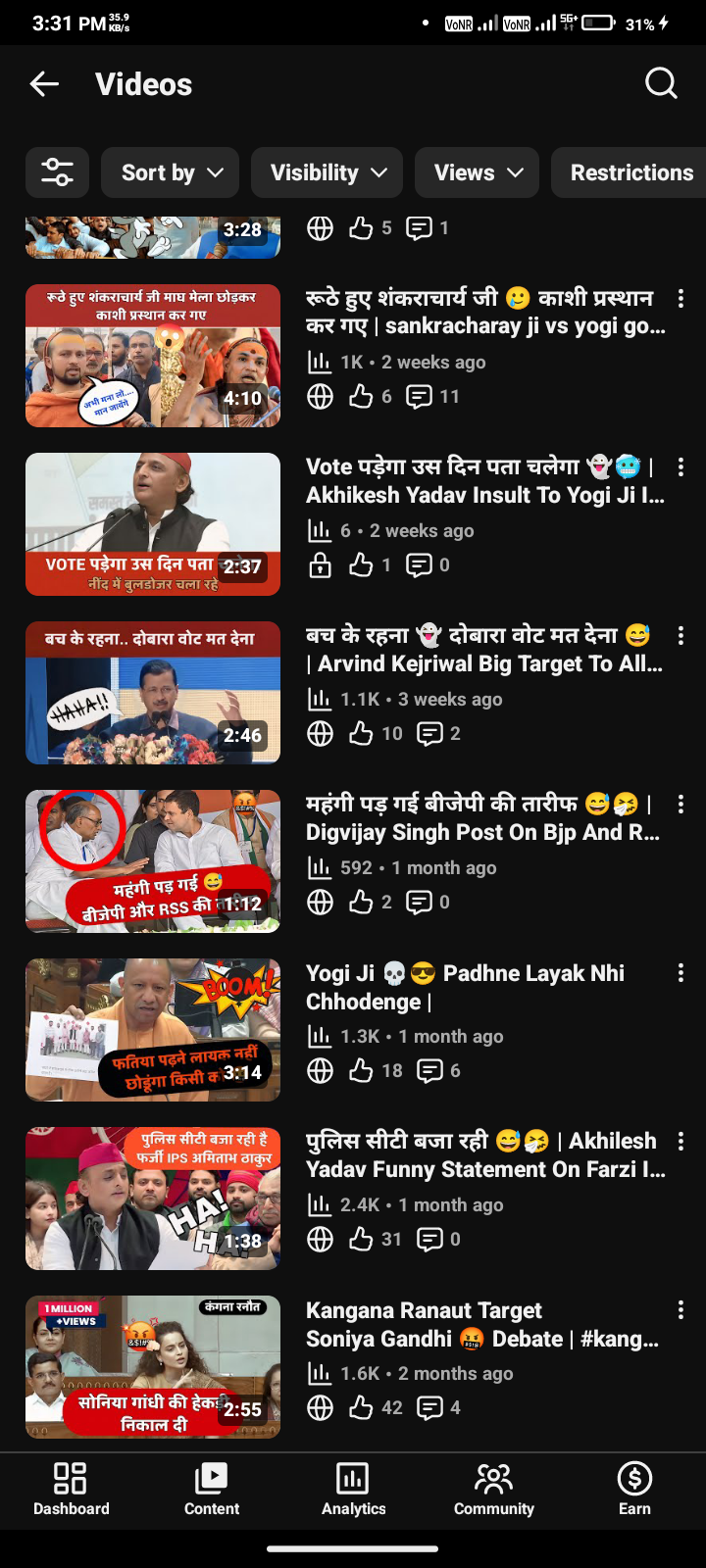Expand the Sort by dropdown
706x1568 pixels.
pos(171,172)
